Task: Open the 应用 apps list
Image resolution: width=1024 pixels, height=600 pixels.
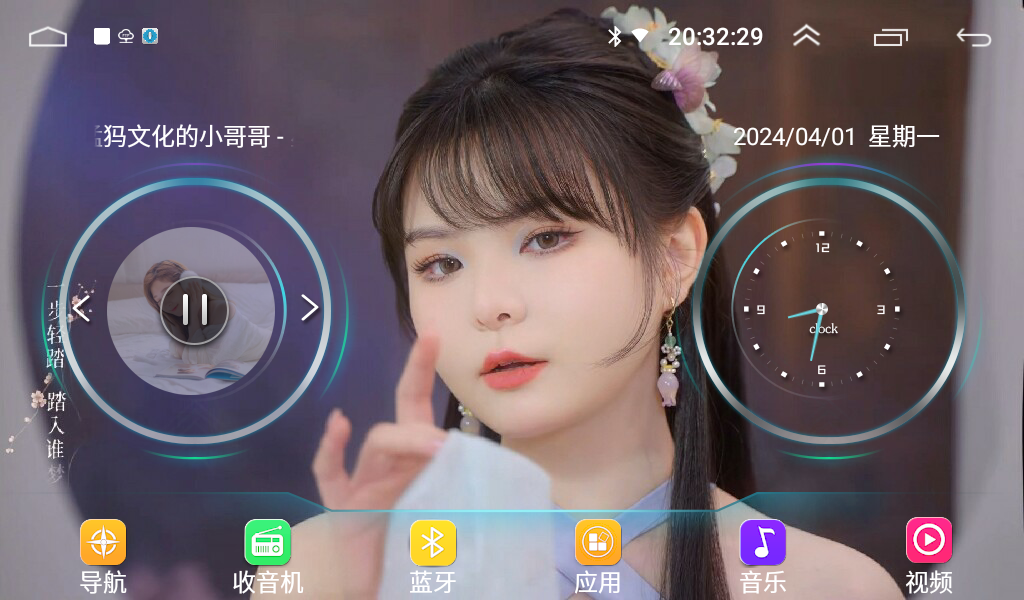Action: coord(597,543)
